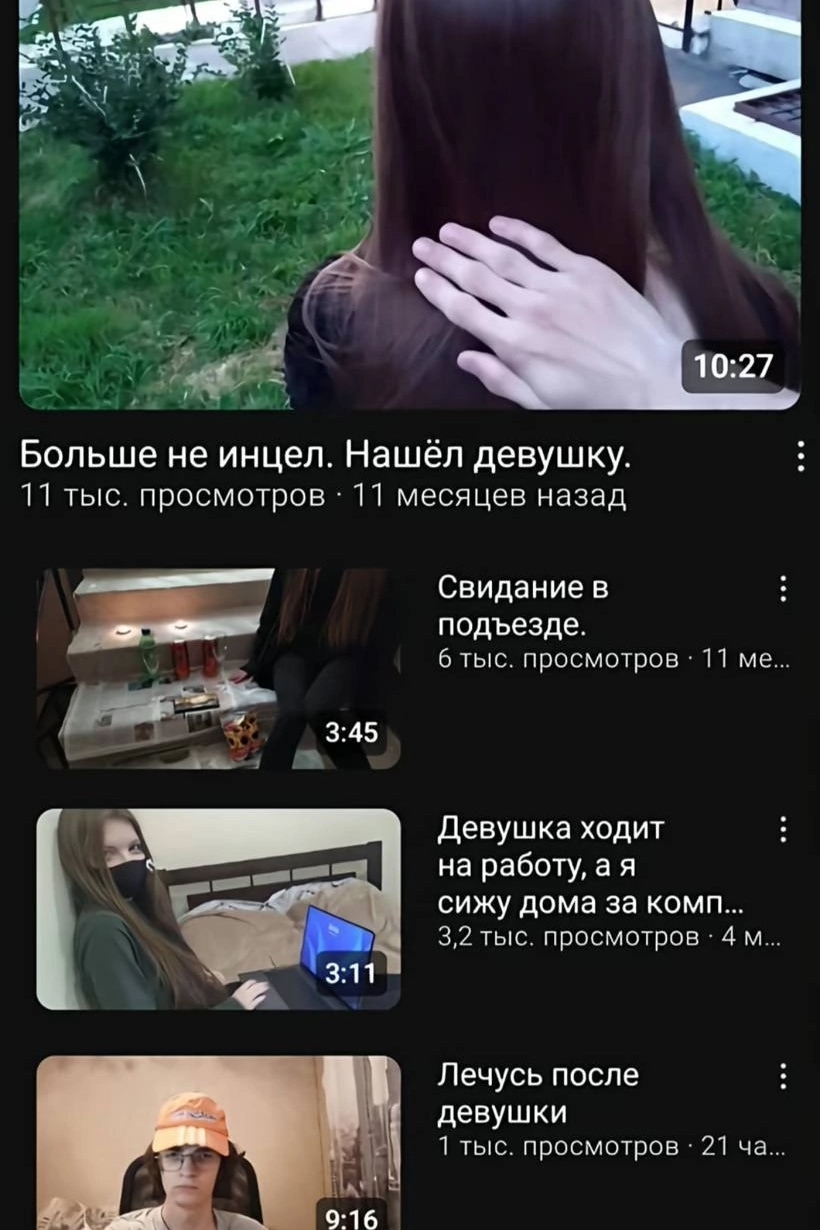Play the 'Девушка ходит на работу' video

tap(218, 909)
